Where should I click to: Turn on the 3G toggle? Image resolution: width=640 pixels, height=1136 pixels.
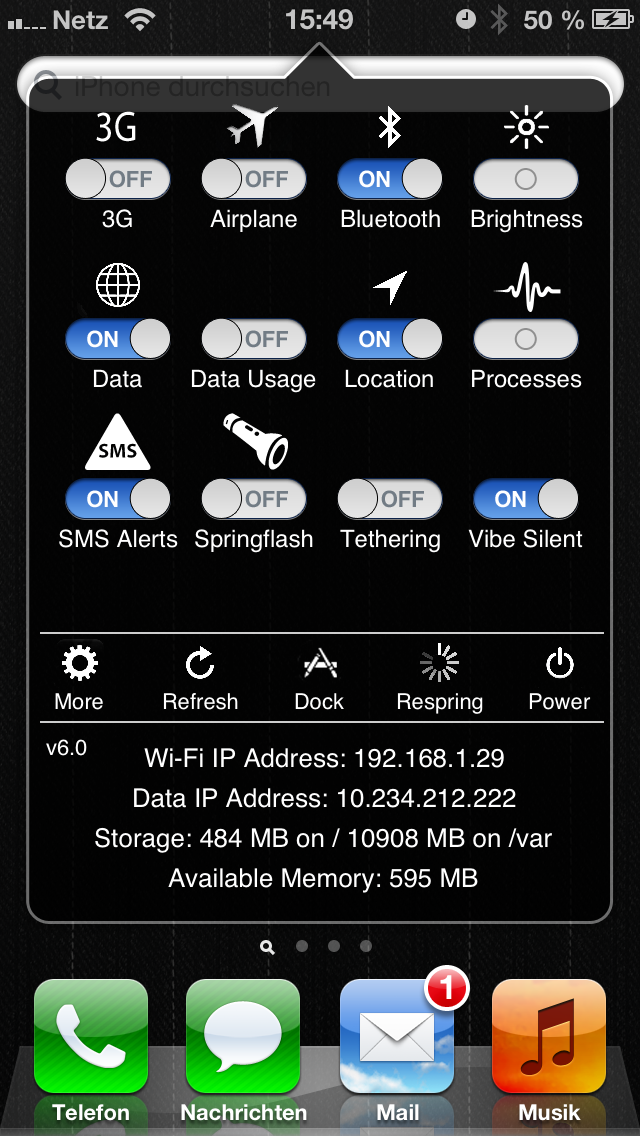[118, 180]
